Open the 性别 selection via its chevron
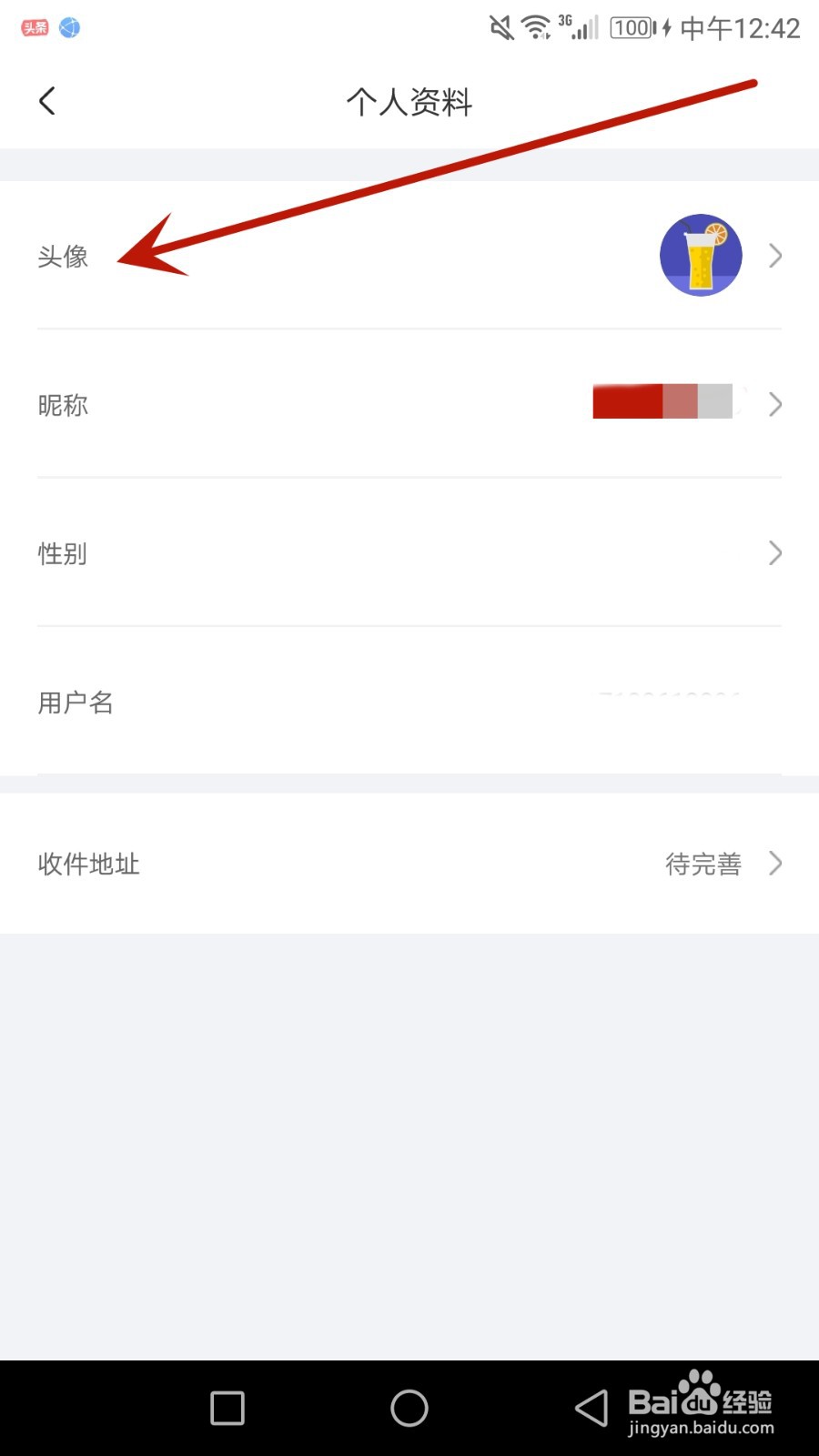Screen dimensions: 819x1456 [x=774, y=552]
